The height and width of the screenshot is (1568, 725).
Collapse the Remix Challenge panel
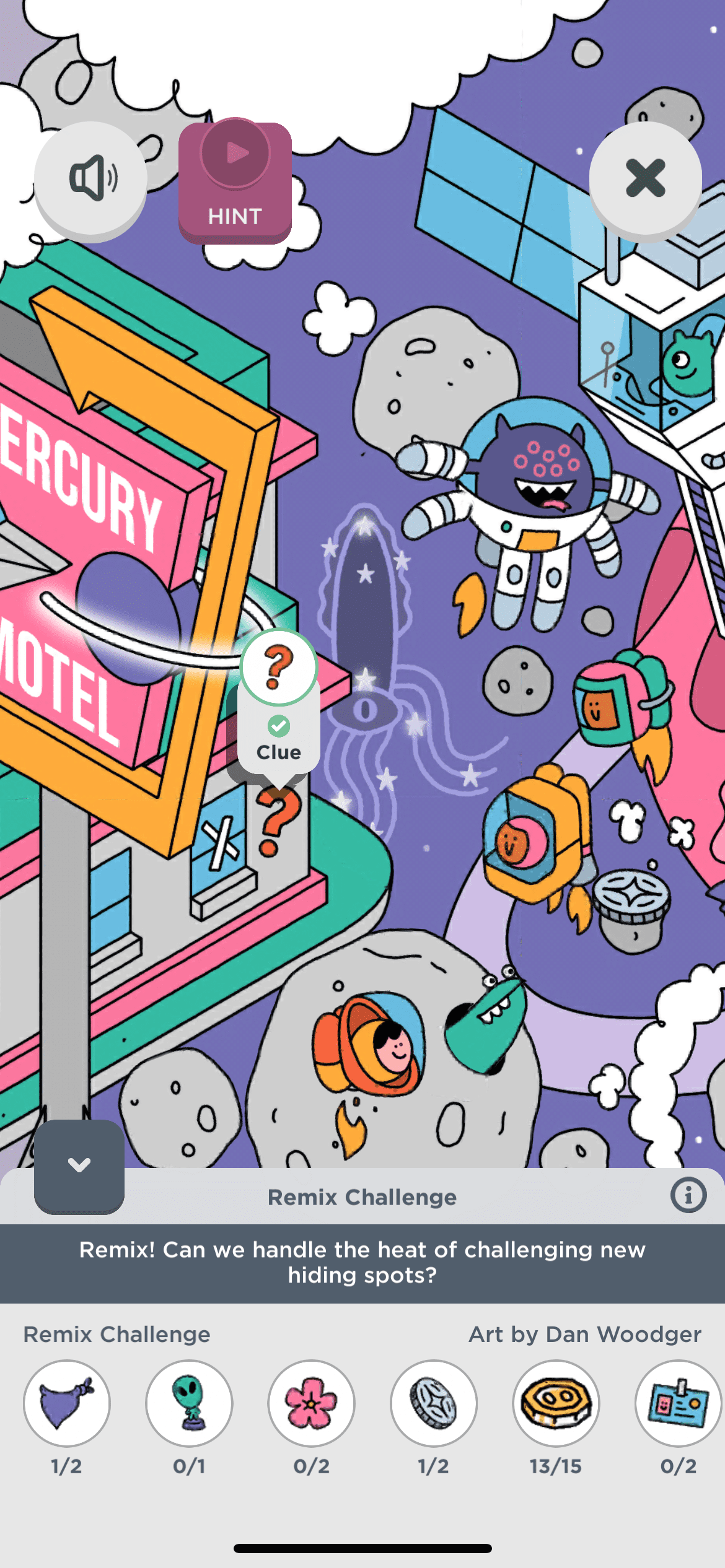tap(79, 1165)
